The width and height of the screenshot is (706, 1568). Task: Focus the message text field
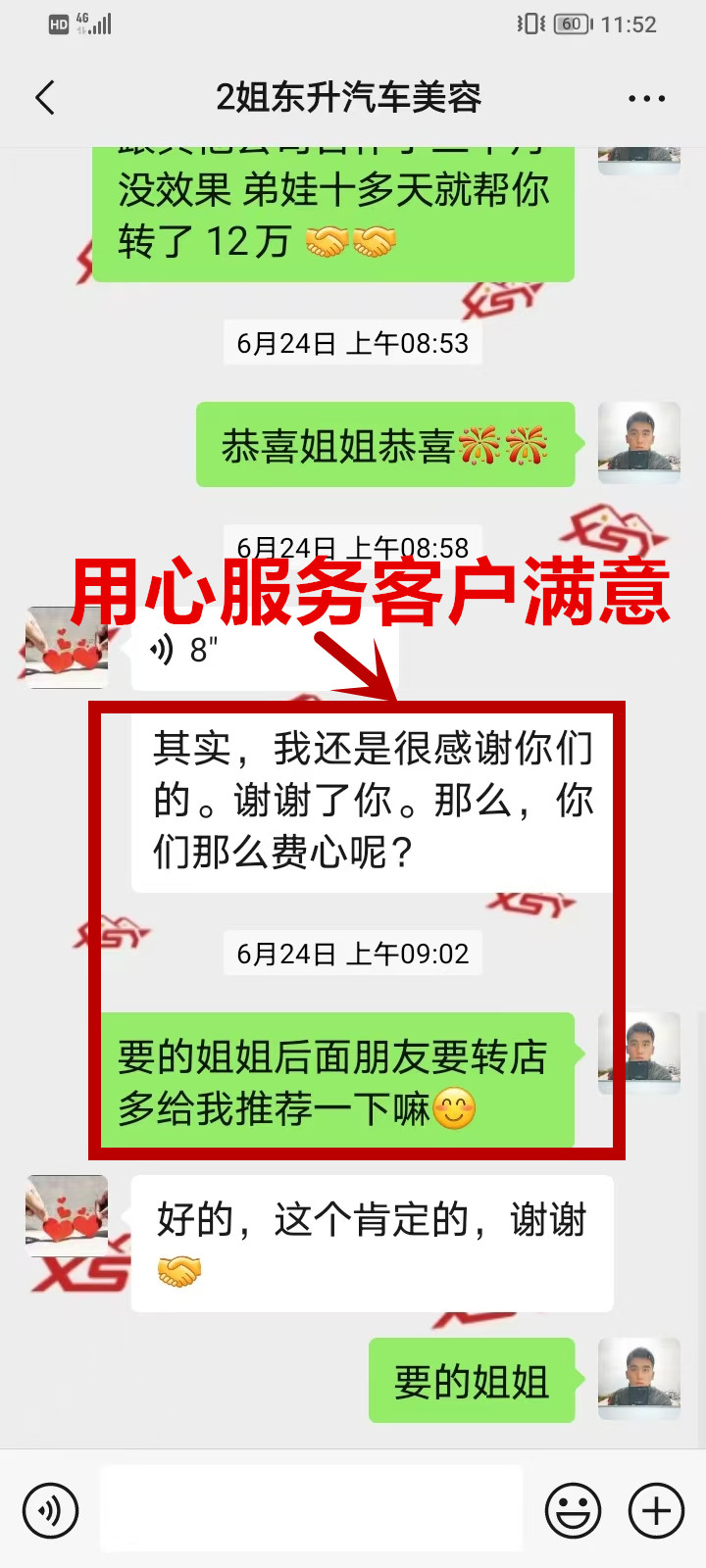pos(311,1509)
